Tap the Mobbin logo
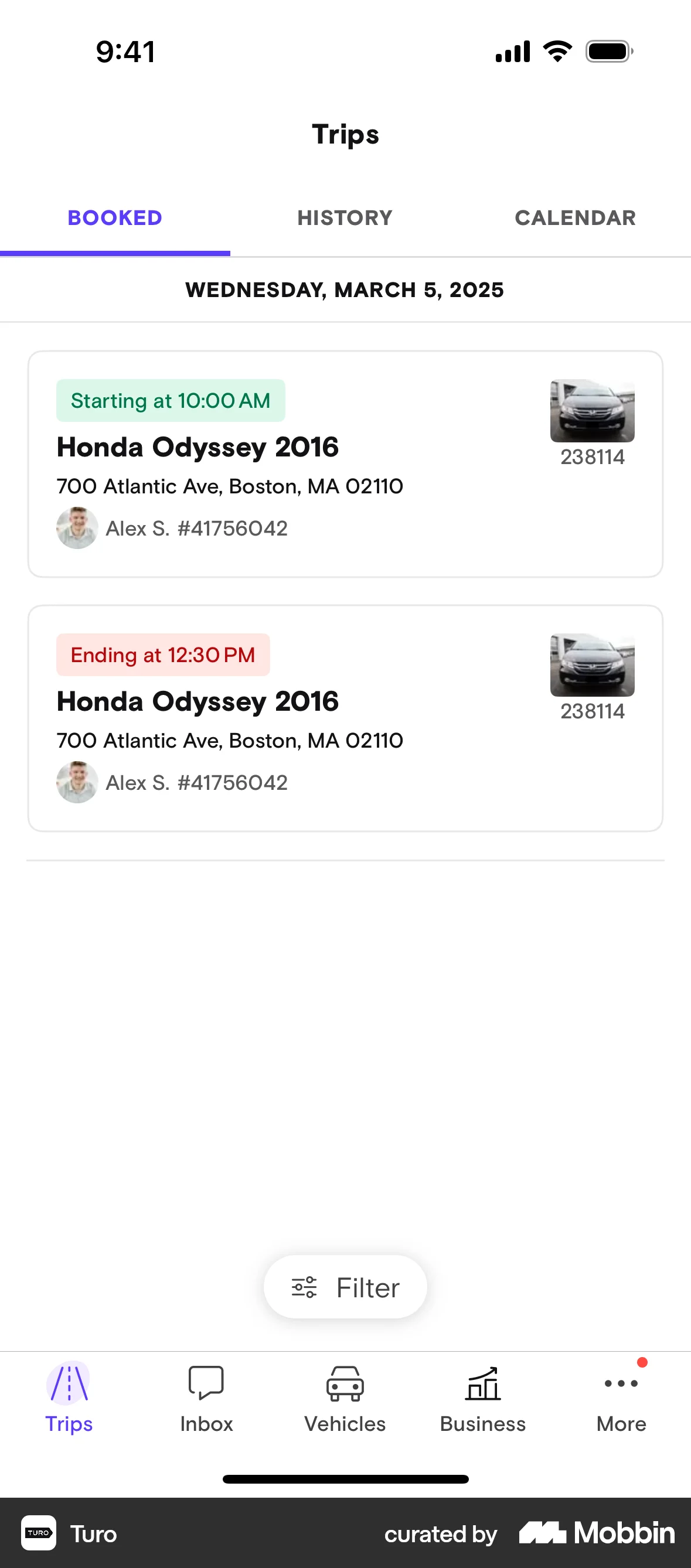The height and width of the screenshot is (1568, 691). click(x=595, y=1534)
